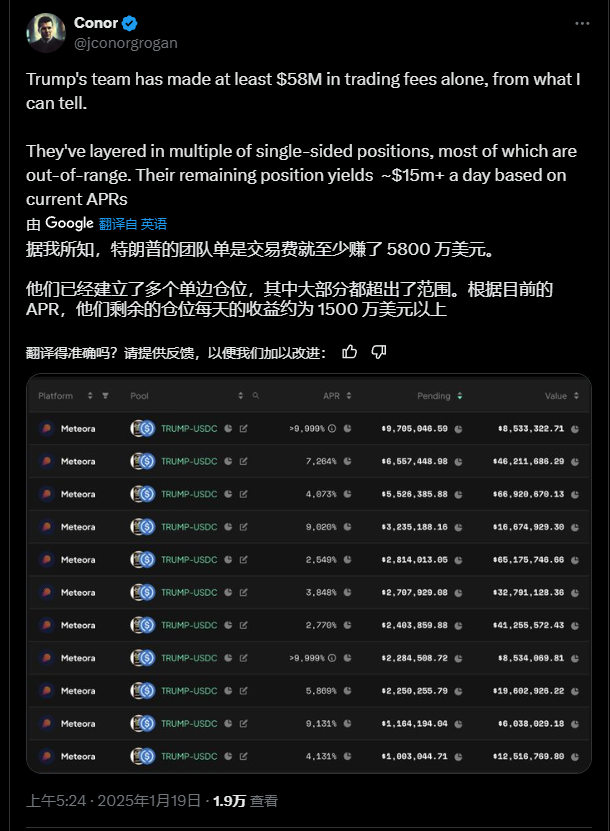
Task: Open Conor's display name link
Action: click(95, 23)
